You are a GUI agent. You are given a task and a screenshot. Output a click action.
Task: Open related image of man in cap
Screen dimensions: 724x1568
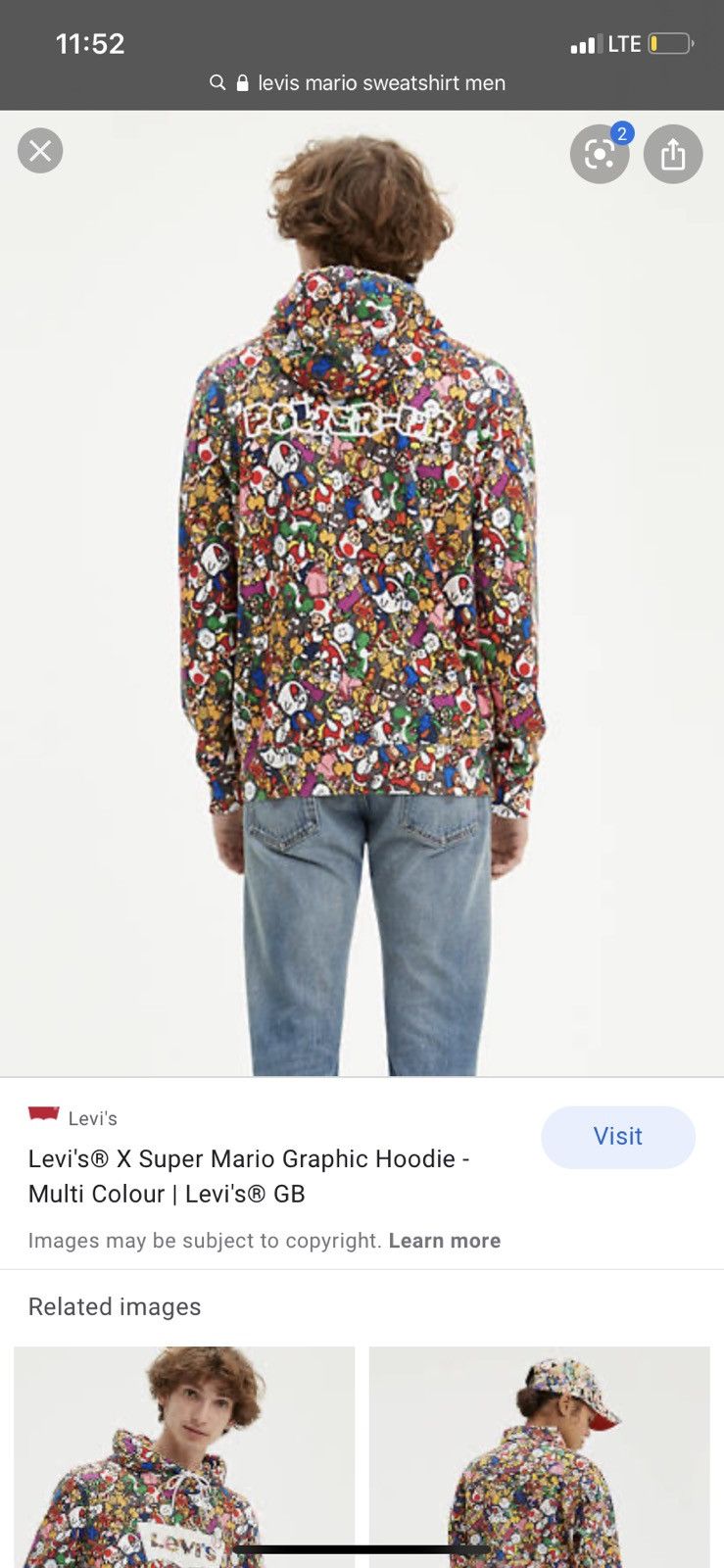[x=539, y=1456]
